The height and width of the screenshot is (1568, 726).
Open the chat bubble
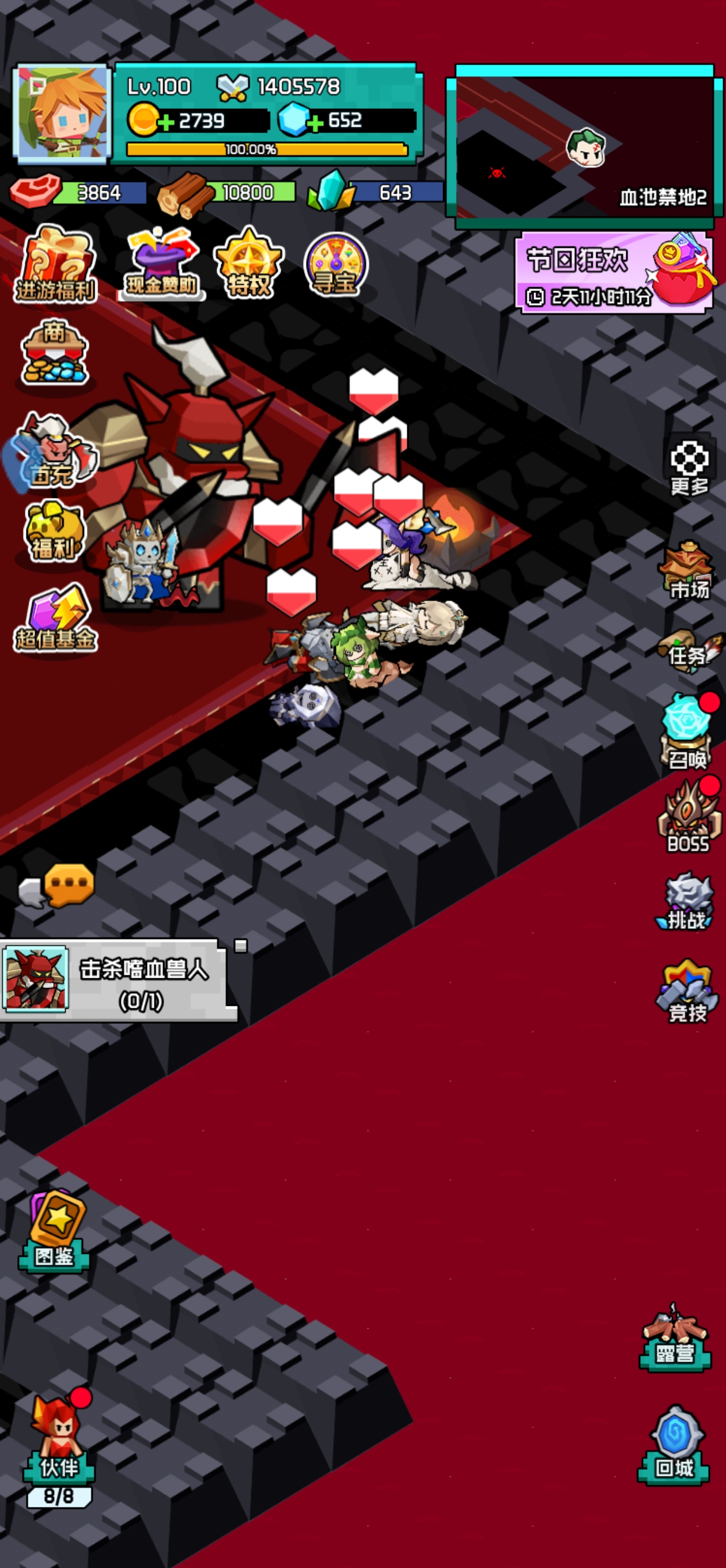[69, 884]
